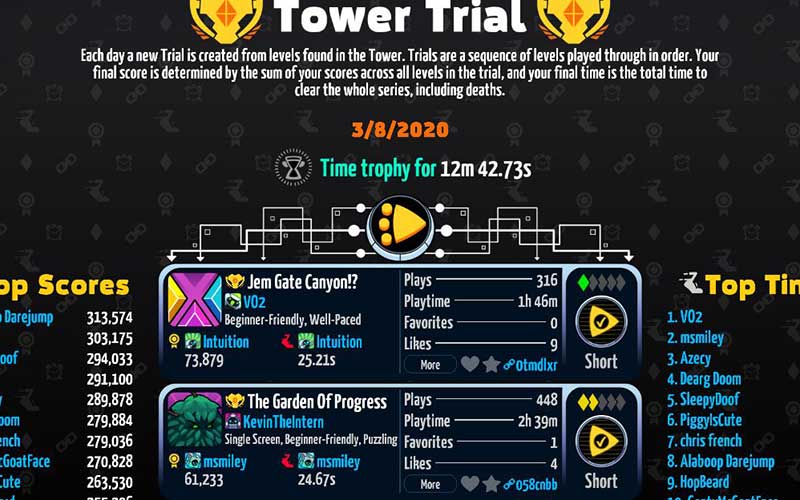The image size is (800, 500).
Task: Favorite Jem Gate Canyon!? with the star icon
Action: [x=491, y=365]
